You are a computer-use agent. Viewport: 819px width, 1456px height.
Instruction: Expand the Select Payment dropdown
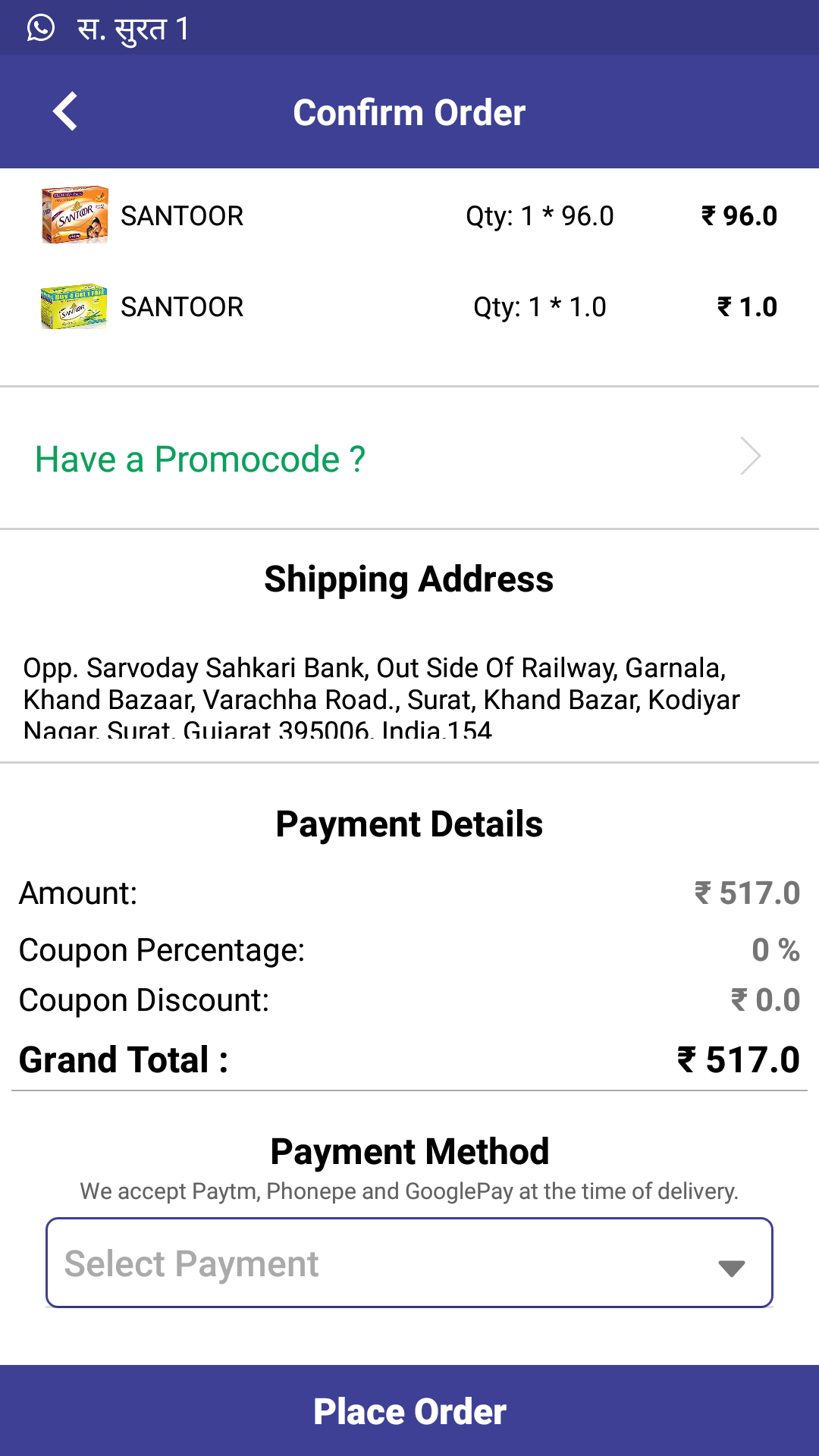click(409, 1263)
